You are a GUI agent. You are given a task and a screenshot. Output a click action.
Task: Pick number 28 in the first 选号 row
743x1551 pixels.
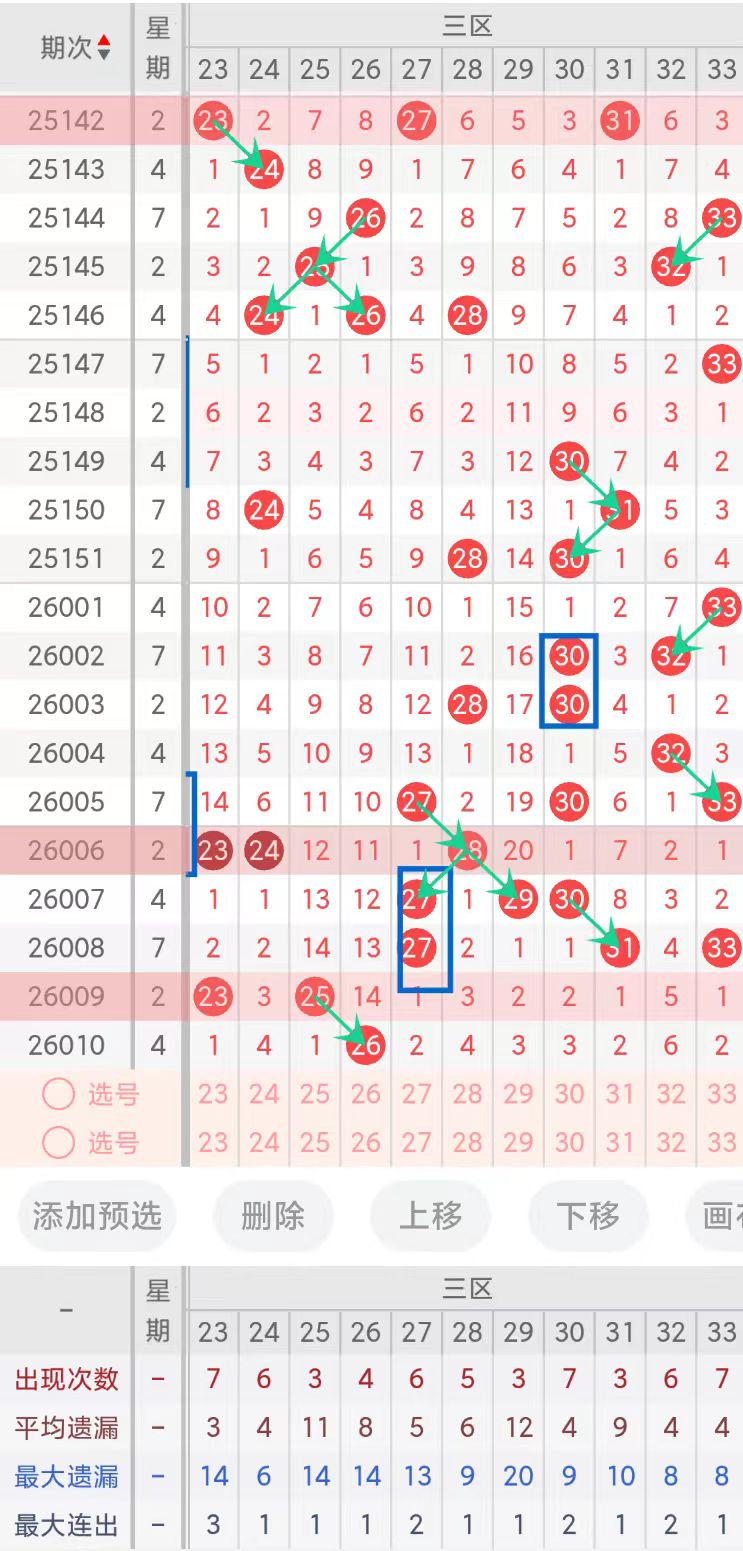coord(467,1094)
